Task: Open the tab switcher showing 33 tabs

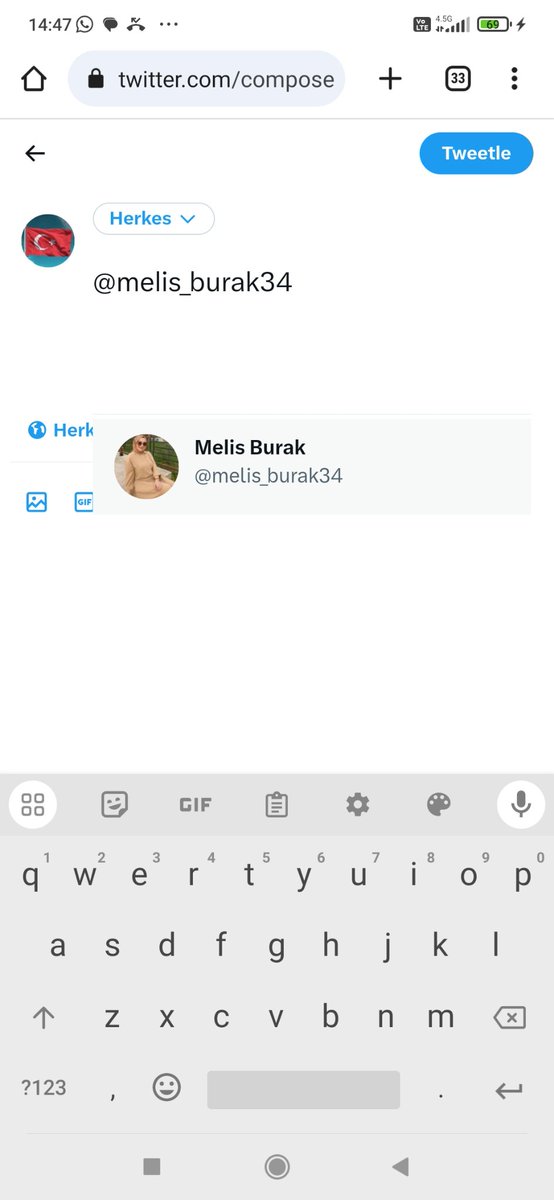Action: pyautogui.click(x=457, y=79)
